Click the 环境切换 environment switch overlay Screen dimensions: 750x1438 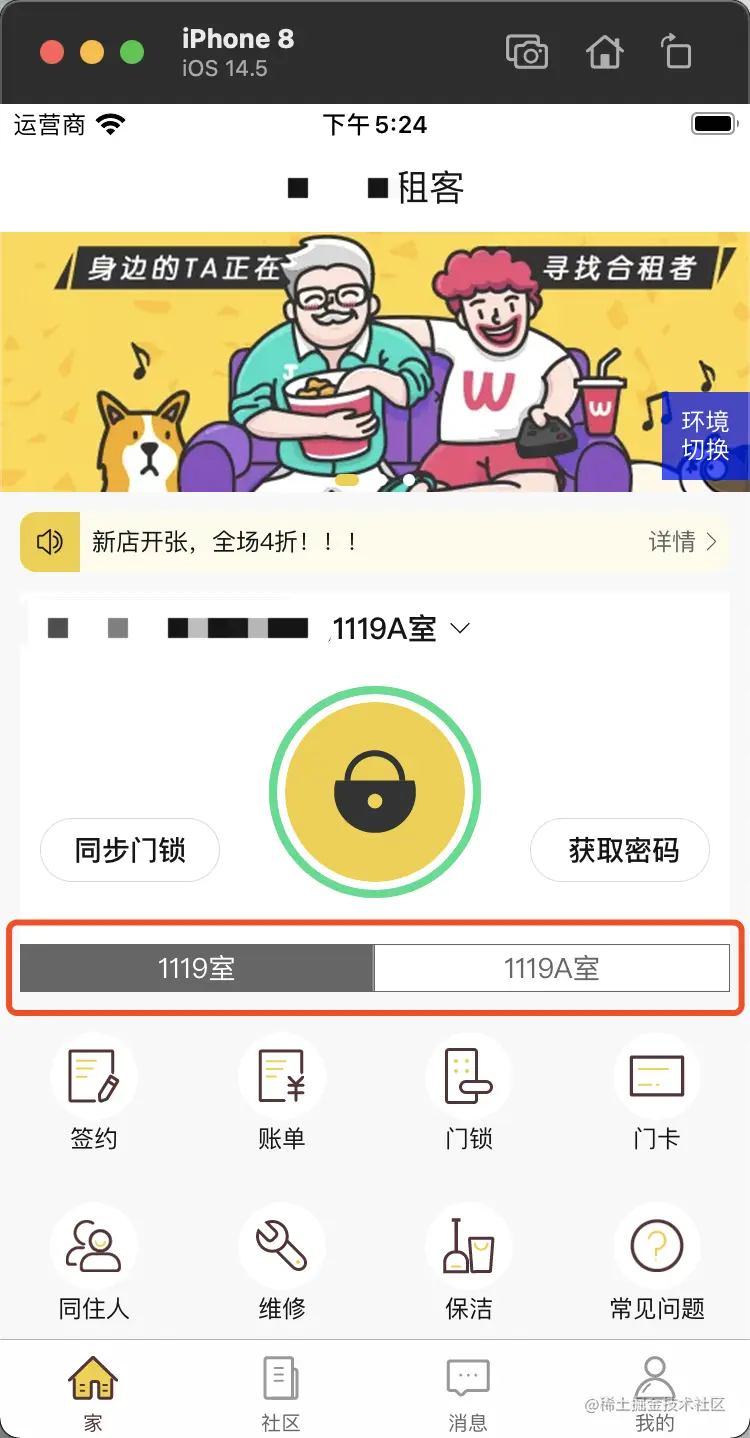click(705, 436)
